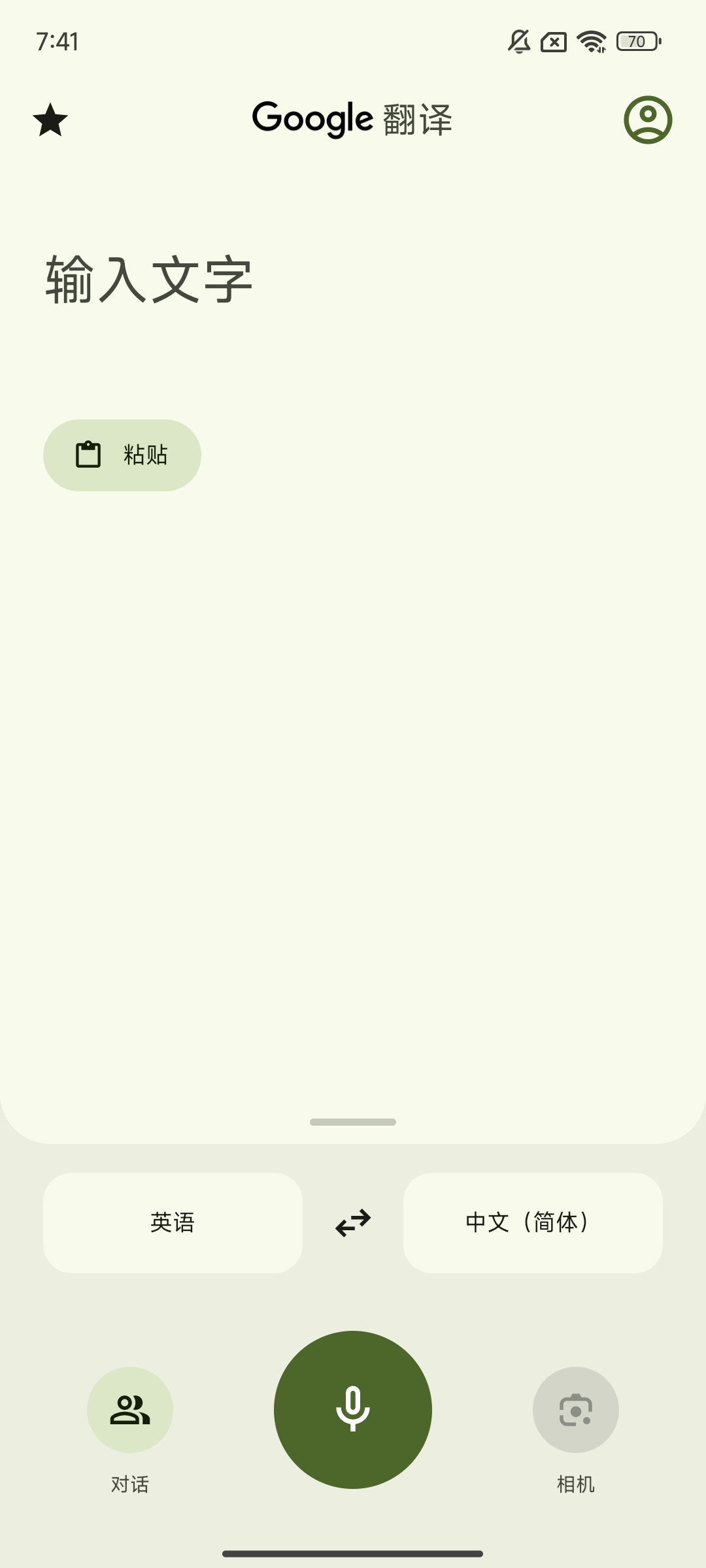Swap the source and target languages

click(353, 1222)
